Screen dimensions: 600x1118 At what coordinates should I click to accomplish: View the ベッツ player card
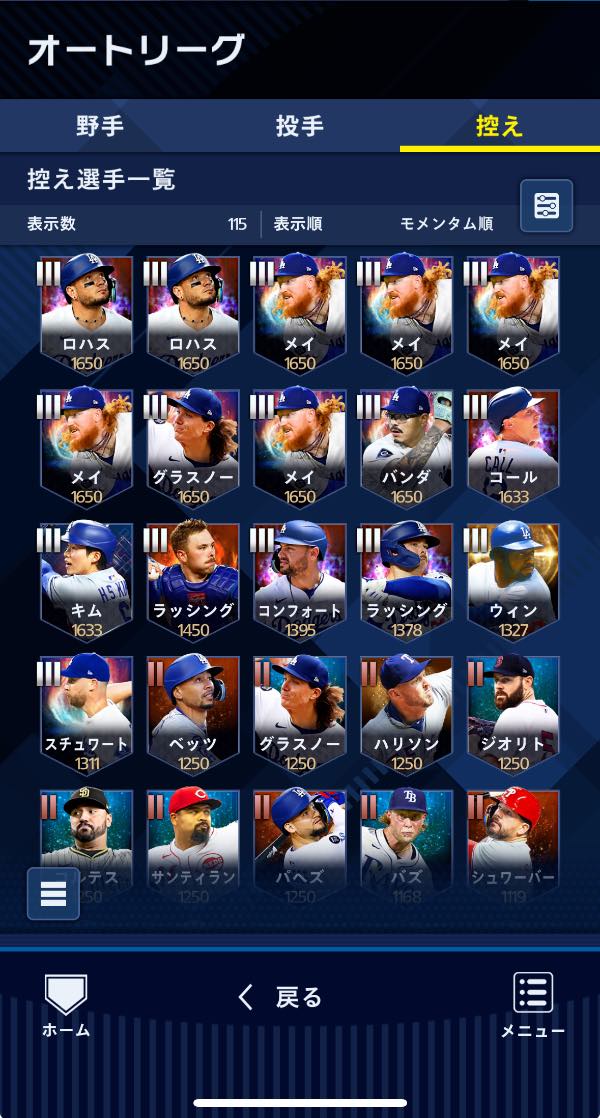click(193, 710)
